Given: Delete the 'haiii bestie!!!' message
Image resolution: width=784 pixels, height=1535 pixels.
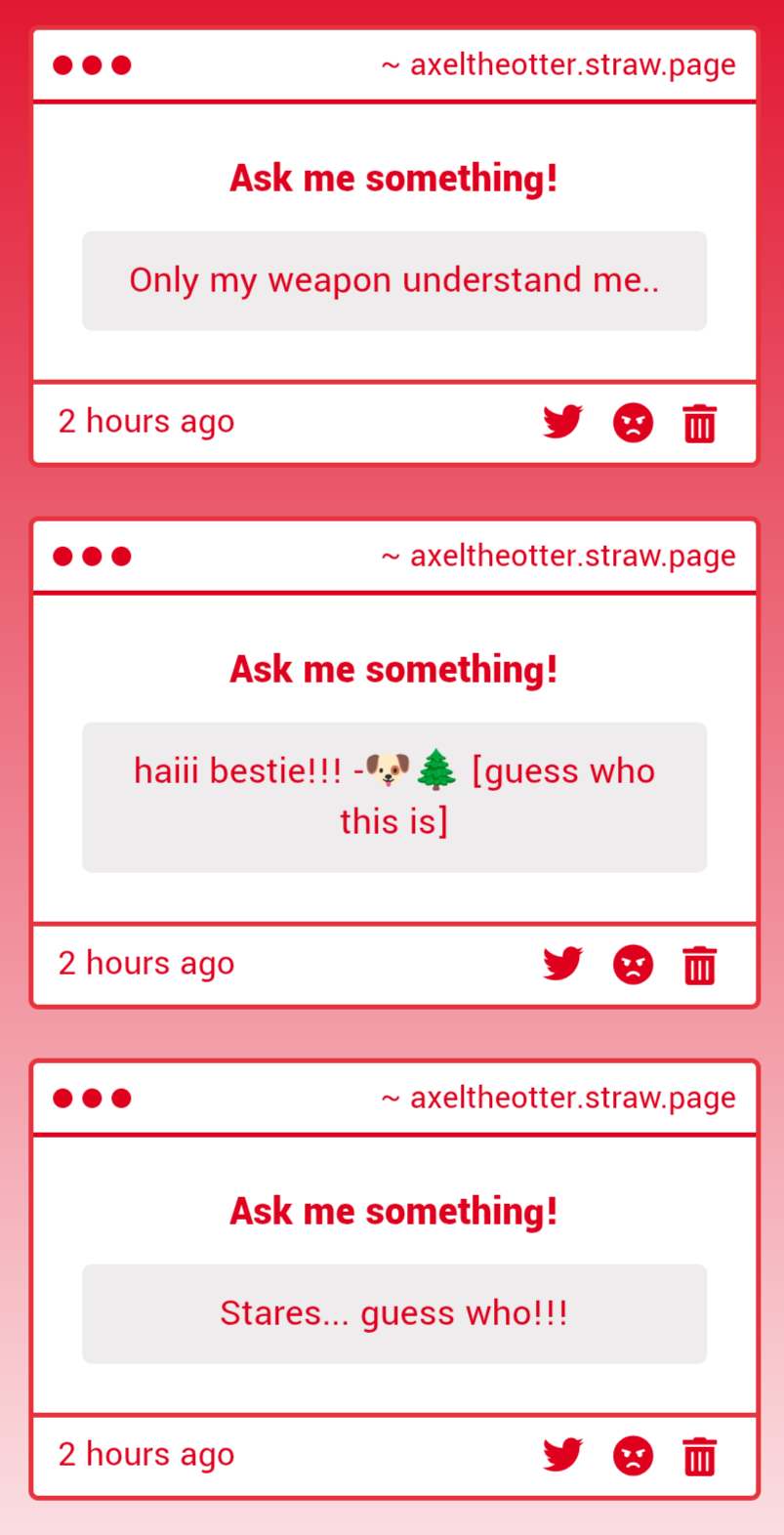Looking at the screenshot, I should click(700, 965).
